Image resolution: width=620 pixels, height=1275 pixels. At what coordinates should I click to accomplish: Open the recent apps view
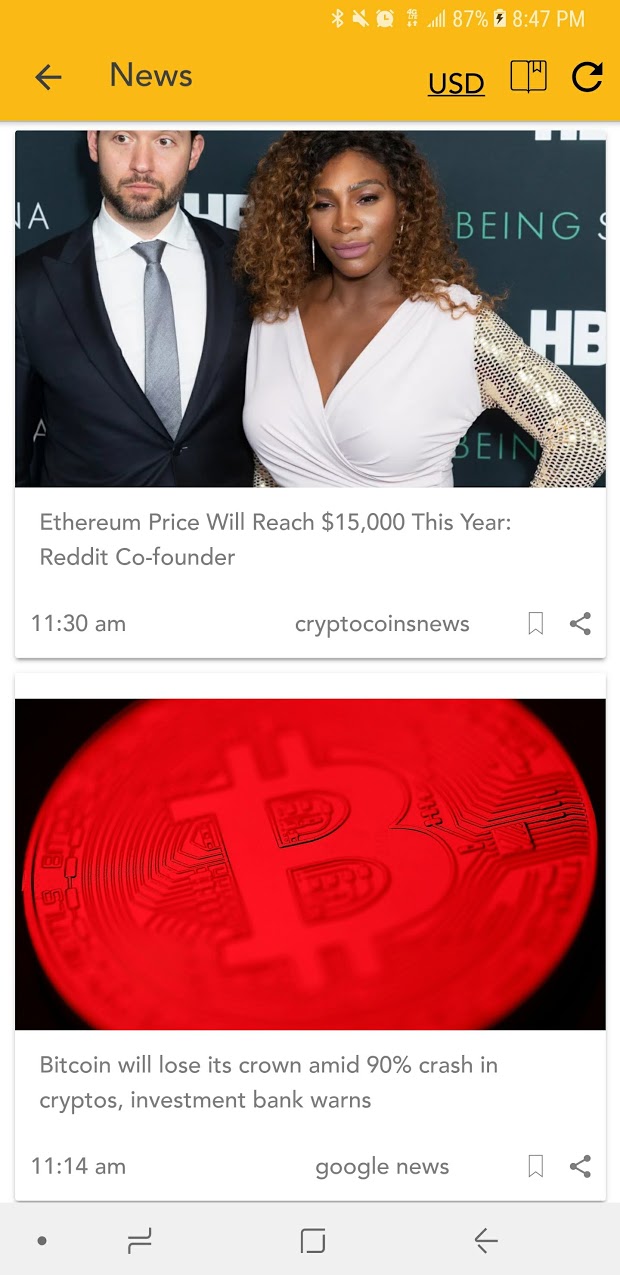[x=140, y=1241]
